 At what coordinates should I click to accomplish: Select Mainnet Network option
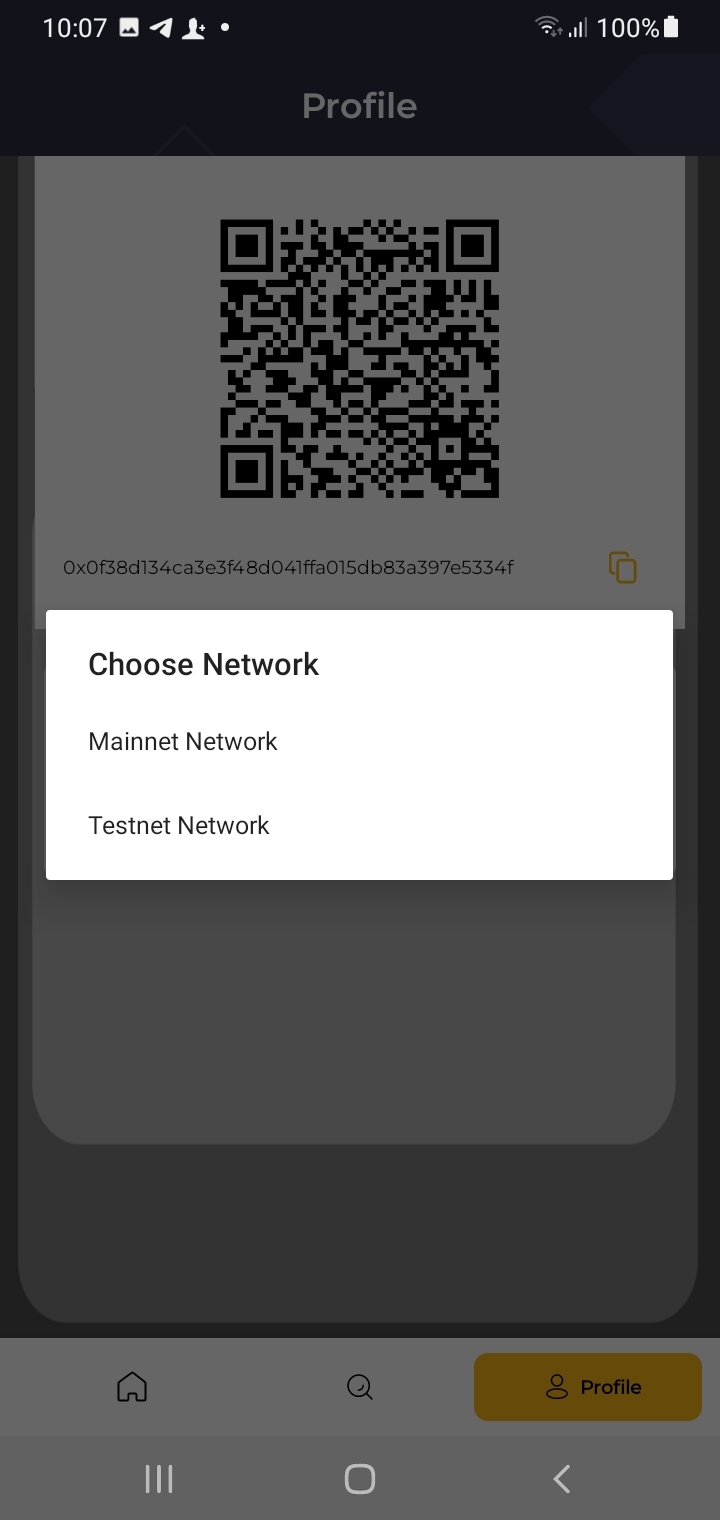pyautogui.click(x=183, y=742)
